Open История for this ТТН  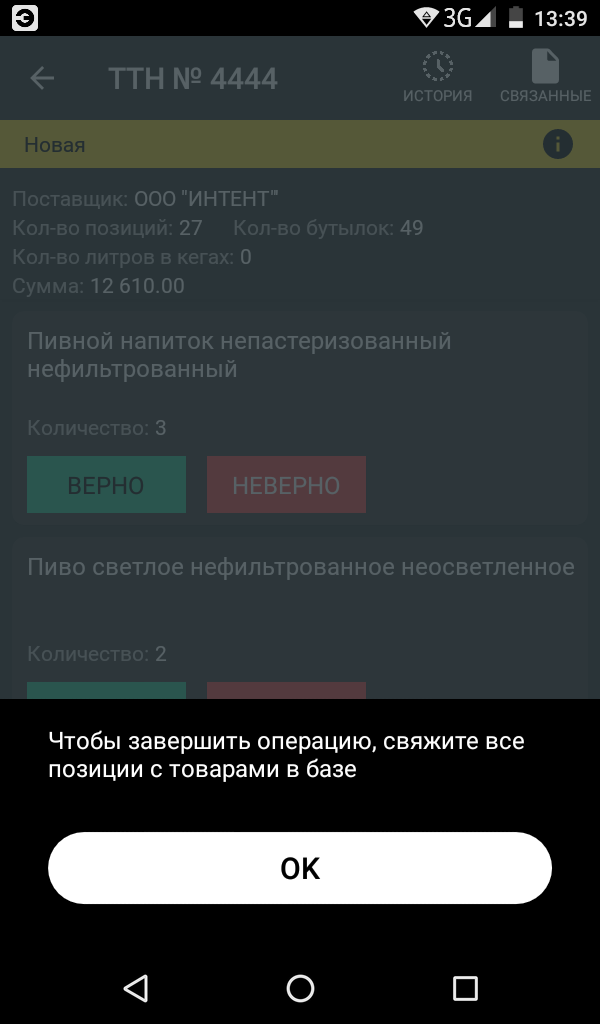click(437, 77)
